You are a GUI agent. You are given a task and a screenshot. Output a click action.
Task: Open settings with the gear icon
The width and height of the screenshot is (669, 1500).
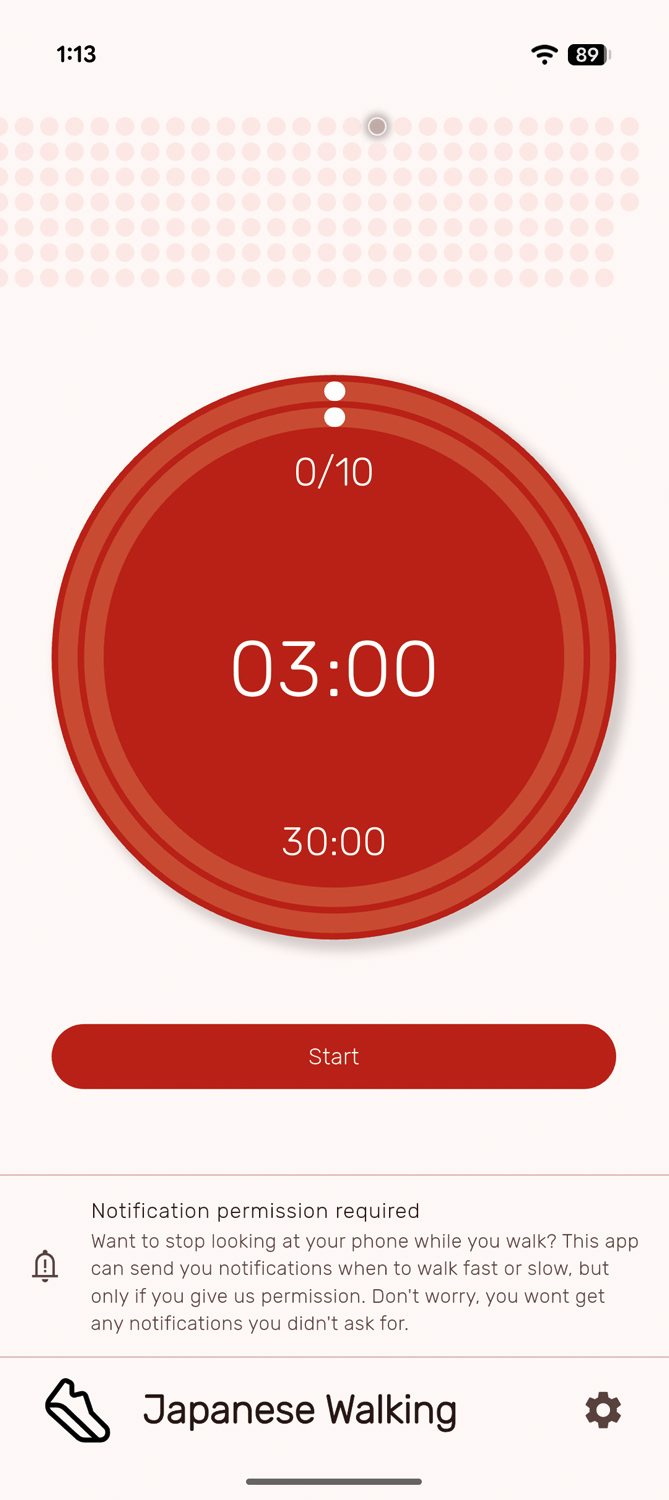603,1410
